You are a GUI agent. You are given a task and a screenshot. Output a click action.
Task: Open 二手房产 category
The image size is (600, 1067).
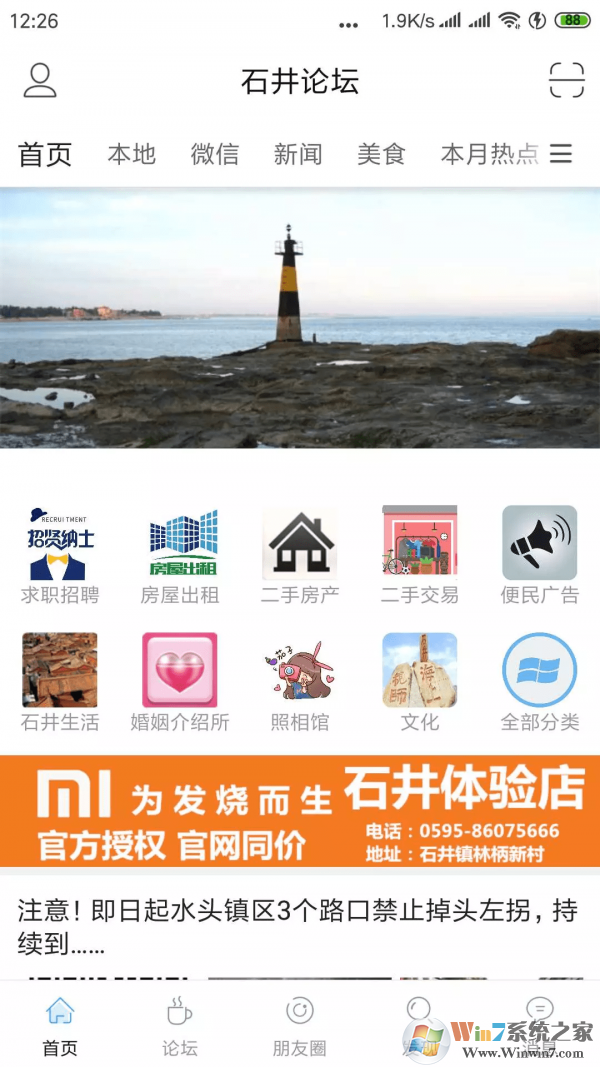[x=300, y=556]
